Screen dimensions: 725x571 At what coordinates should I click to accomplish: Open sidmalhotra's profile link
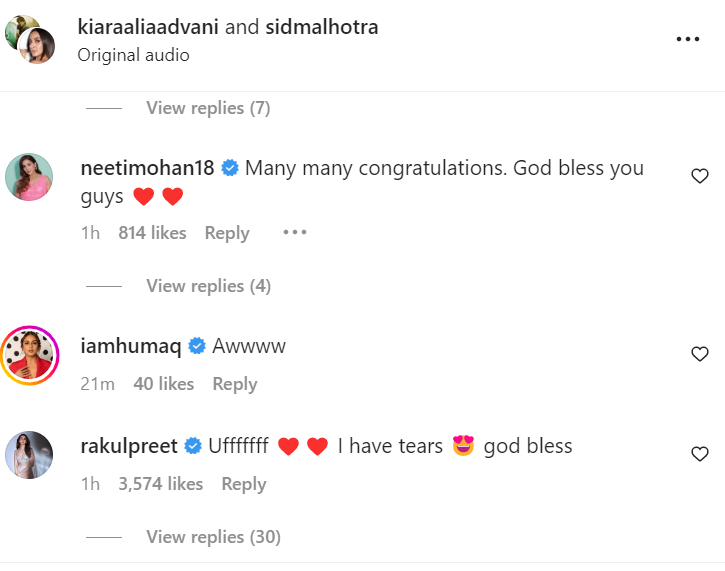(x=322, y=27)
